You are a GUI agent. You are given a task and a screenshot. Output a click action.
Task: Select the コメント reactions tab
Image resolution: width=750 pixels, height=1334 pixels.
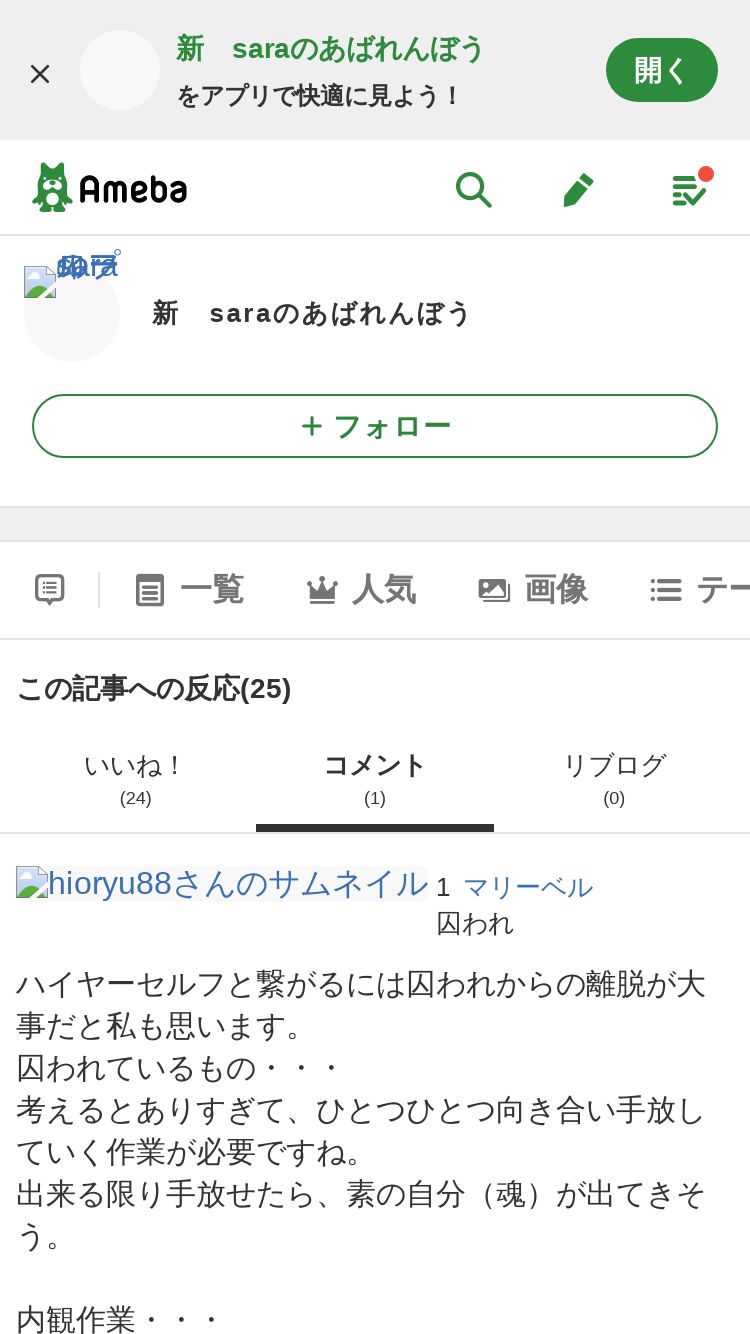375,779
